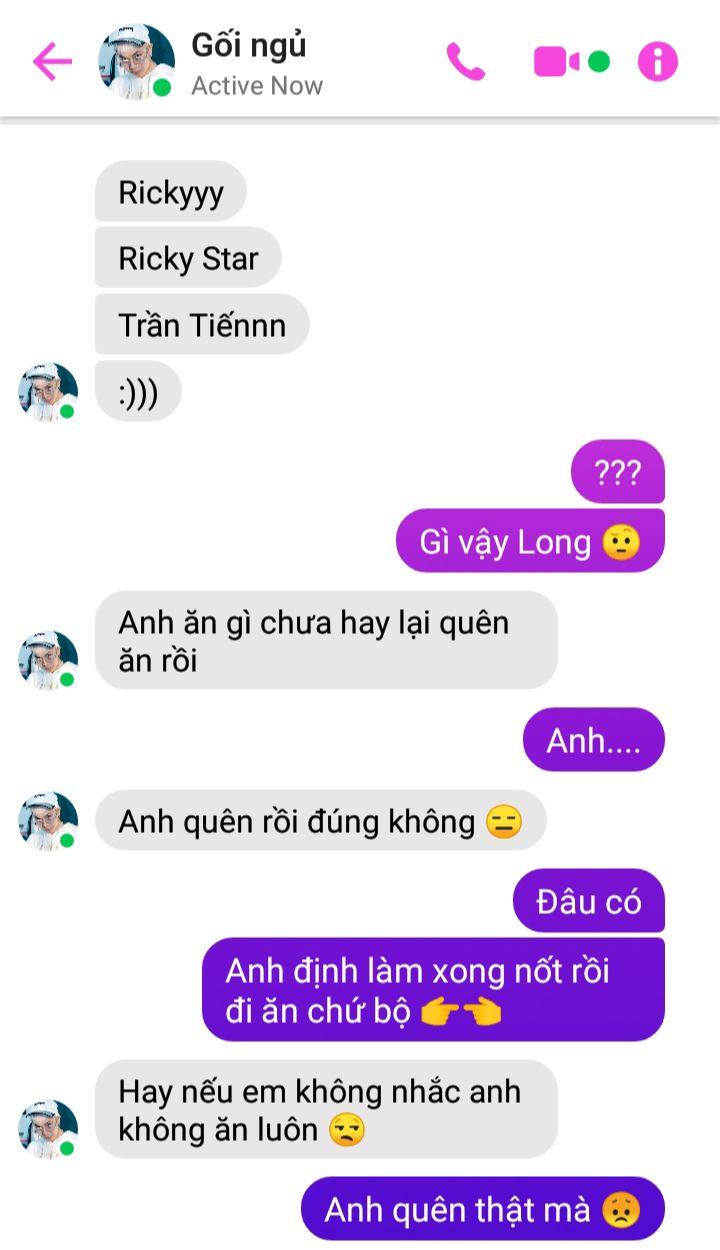720x1250 pixels.
Task: Start a video call with Gối ngủ
Action: pyautogui.click(x=557, y=62)
